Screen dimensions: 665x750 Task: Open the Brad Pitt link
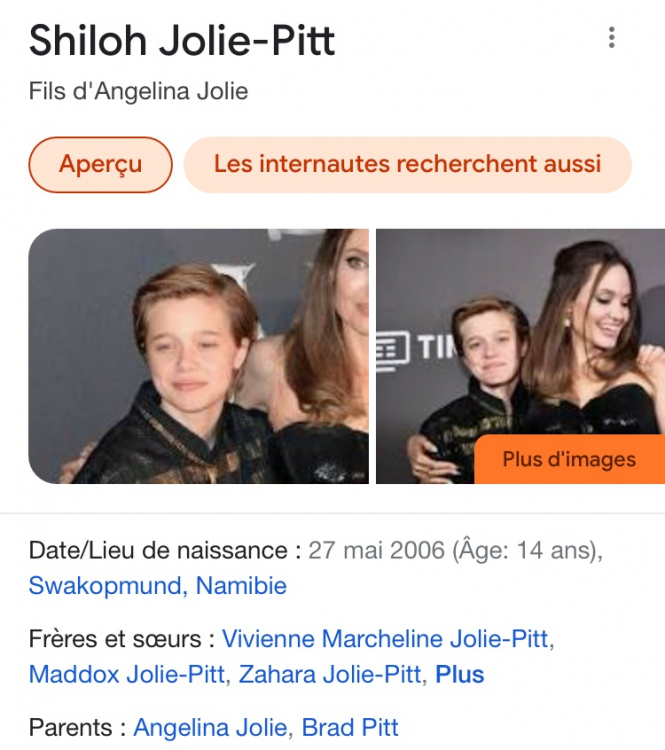tap(350, 727)
